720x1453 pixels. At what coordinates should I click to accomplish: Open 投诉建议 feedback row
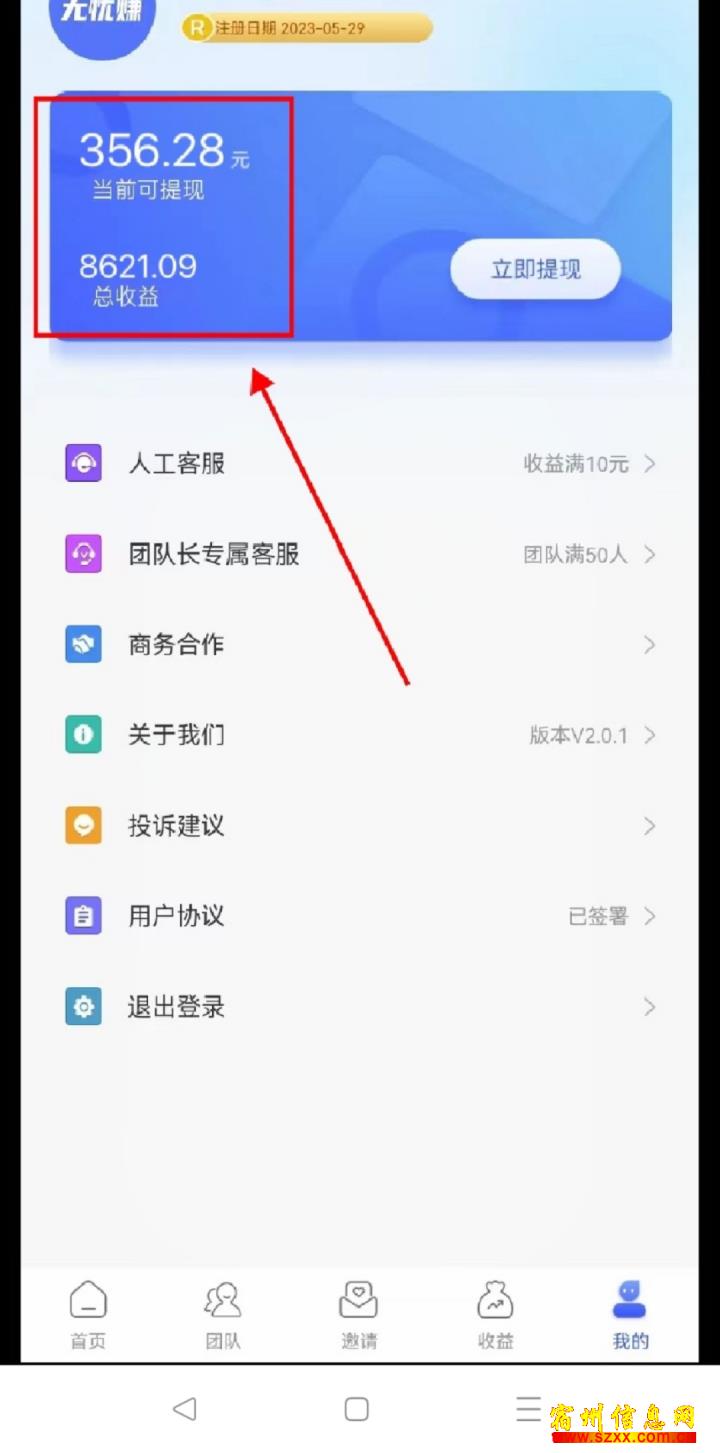click(x=360, y=826)
